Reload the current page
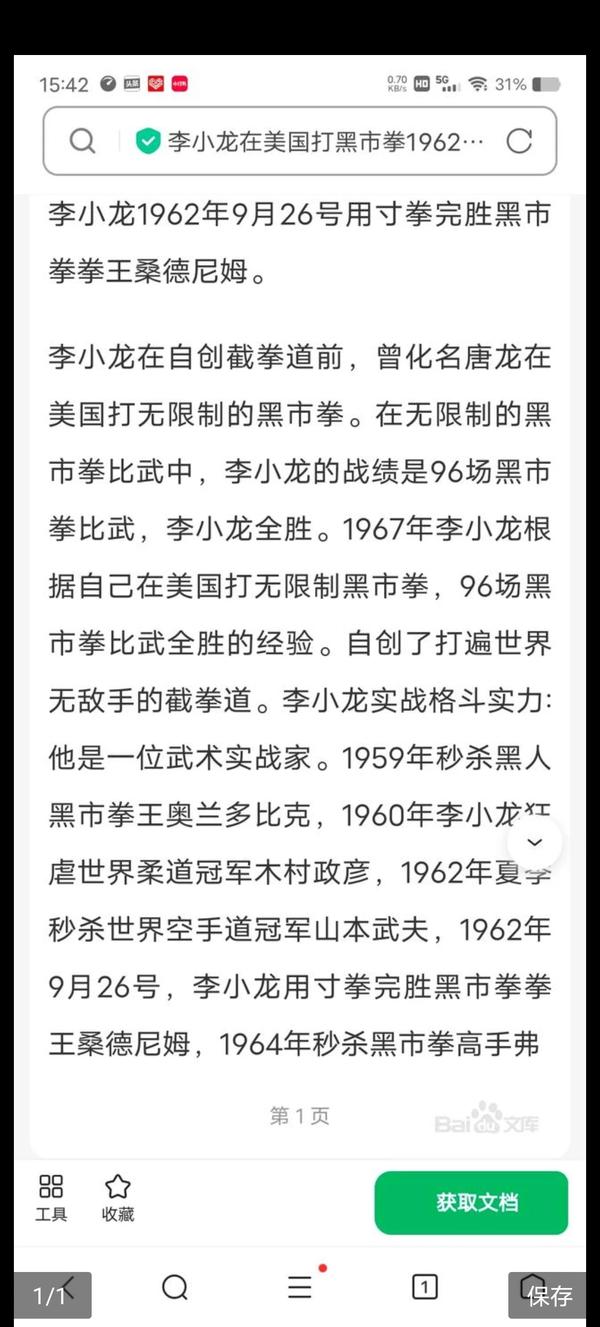This screenshot has width=600, height=1327. pos(519,141)
